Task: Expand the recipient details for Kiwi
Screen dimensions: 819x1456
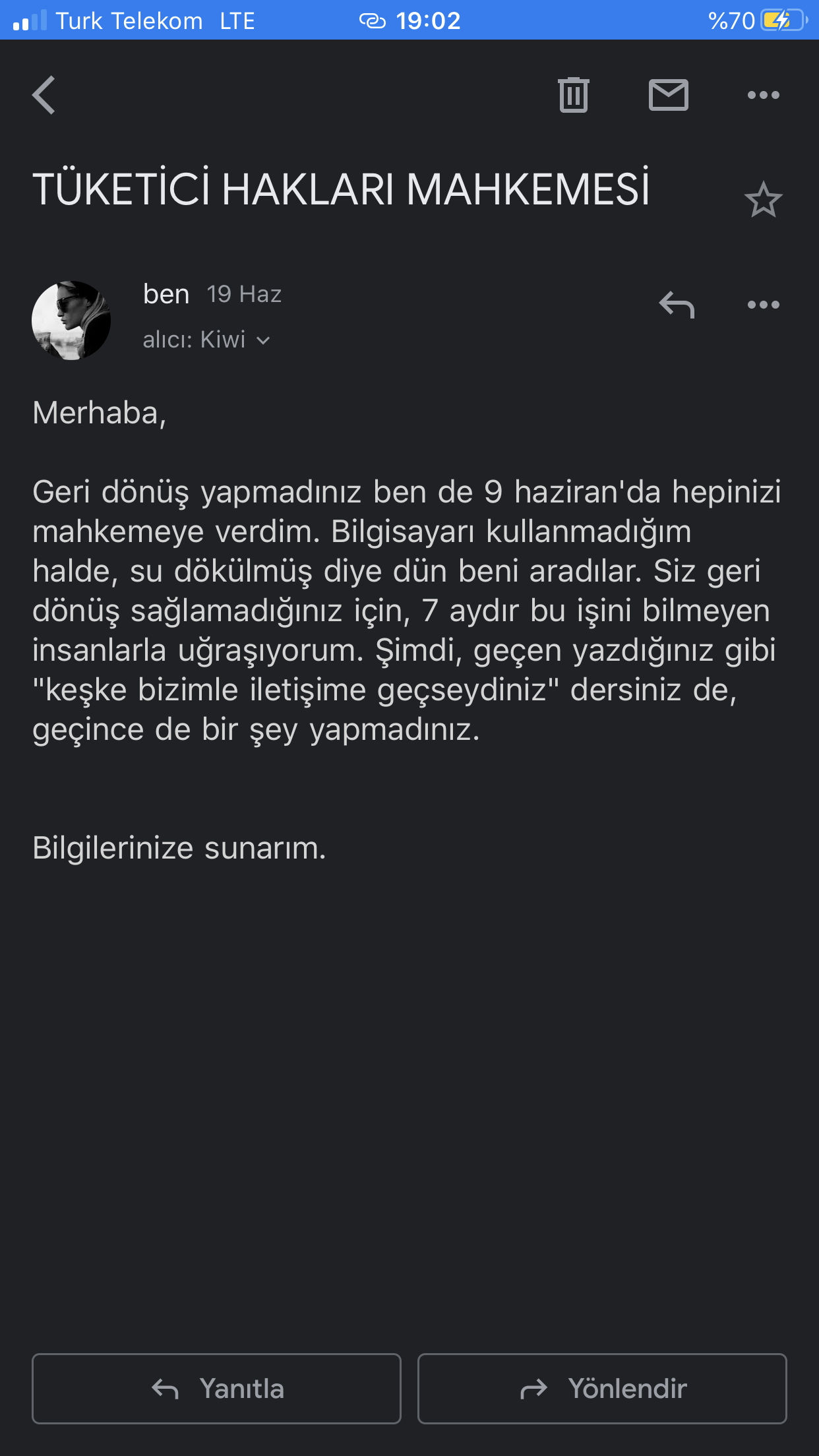Action: [x=207, y=340]
